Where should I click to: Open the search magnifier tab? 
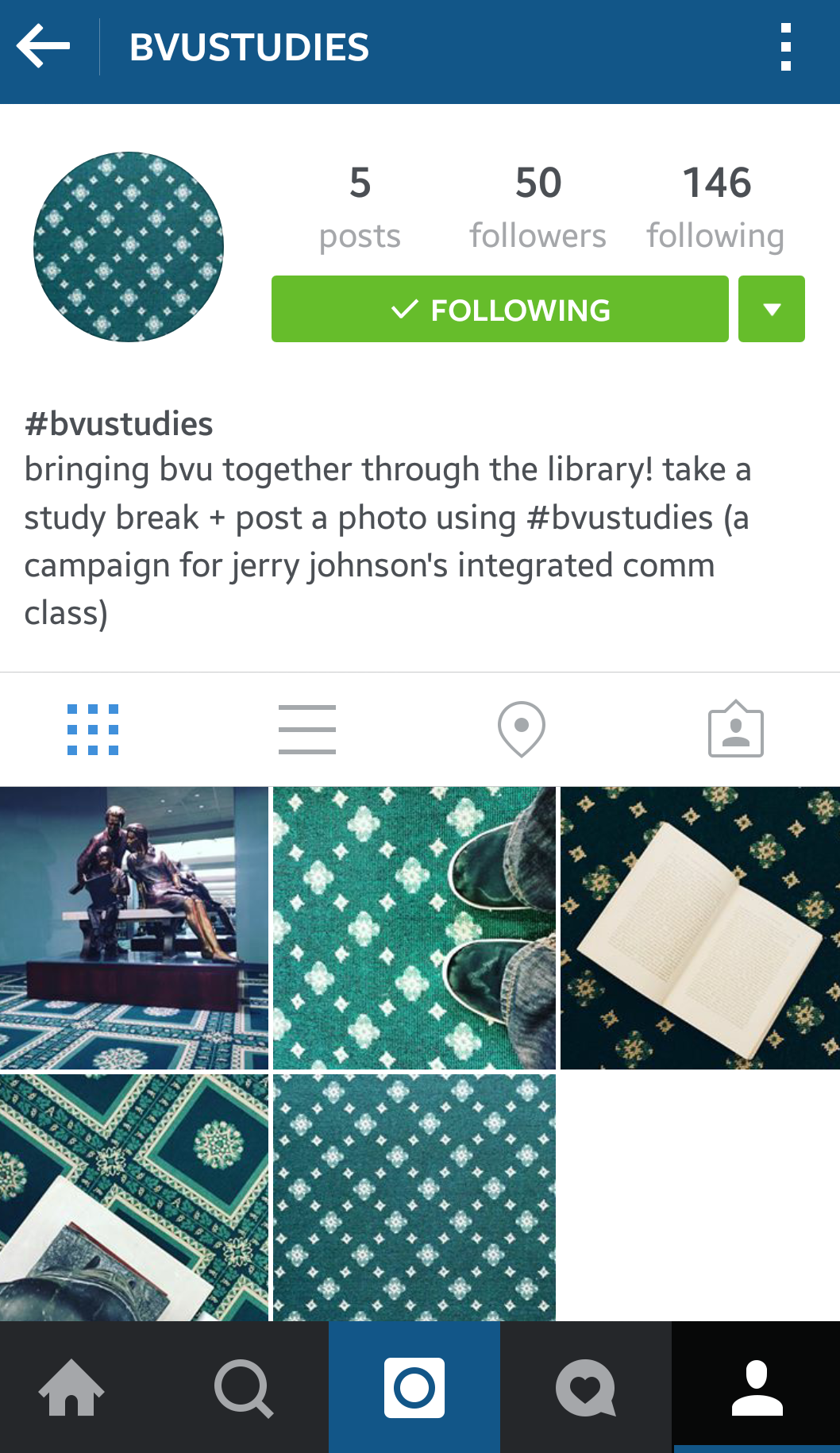pos(244,1387)
